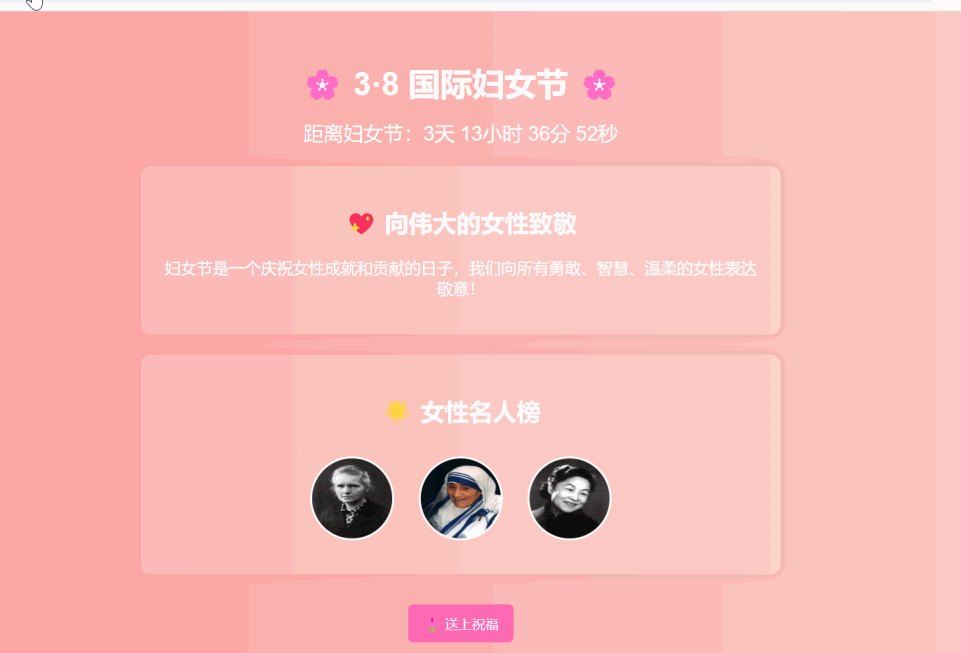The height and width of the screenshot is (653, 961).
Task: Open Marie Curie's portrait in the famous women list
Action: 352,498
